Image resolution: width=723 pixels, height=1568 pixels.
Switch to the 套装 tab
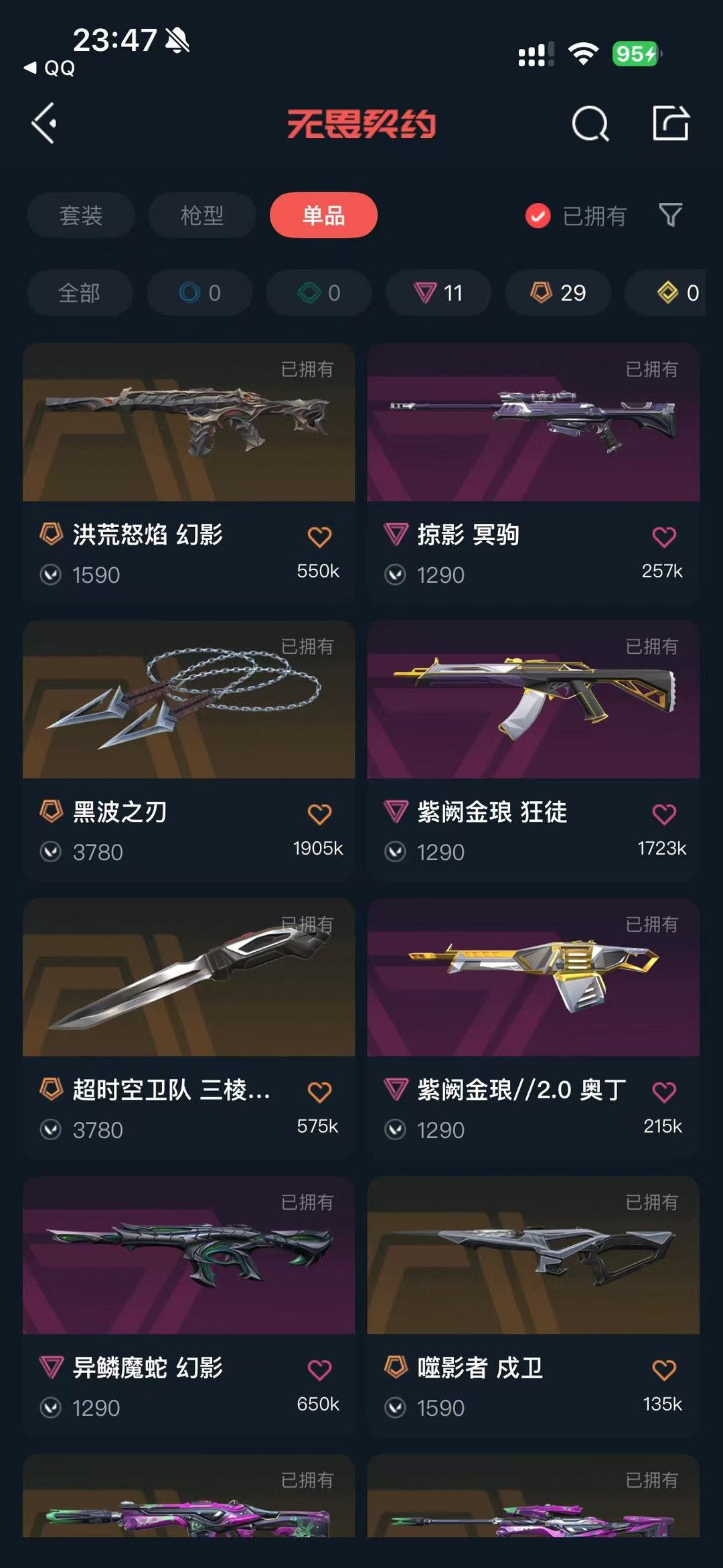pos(80,216)
